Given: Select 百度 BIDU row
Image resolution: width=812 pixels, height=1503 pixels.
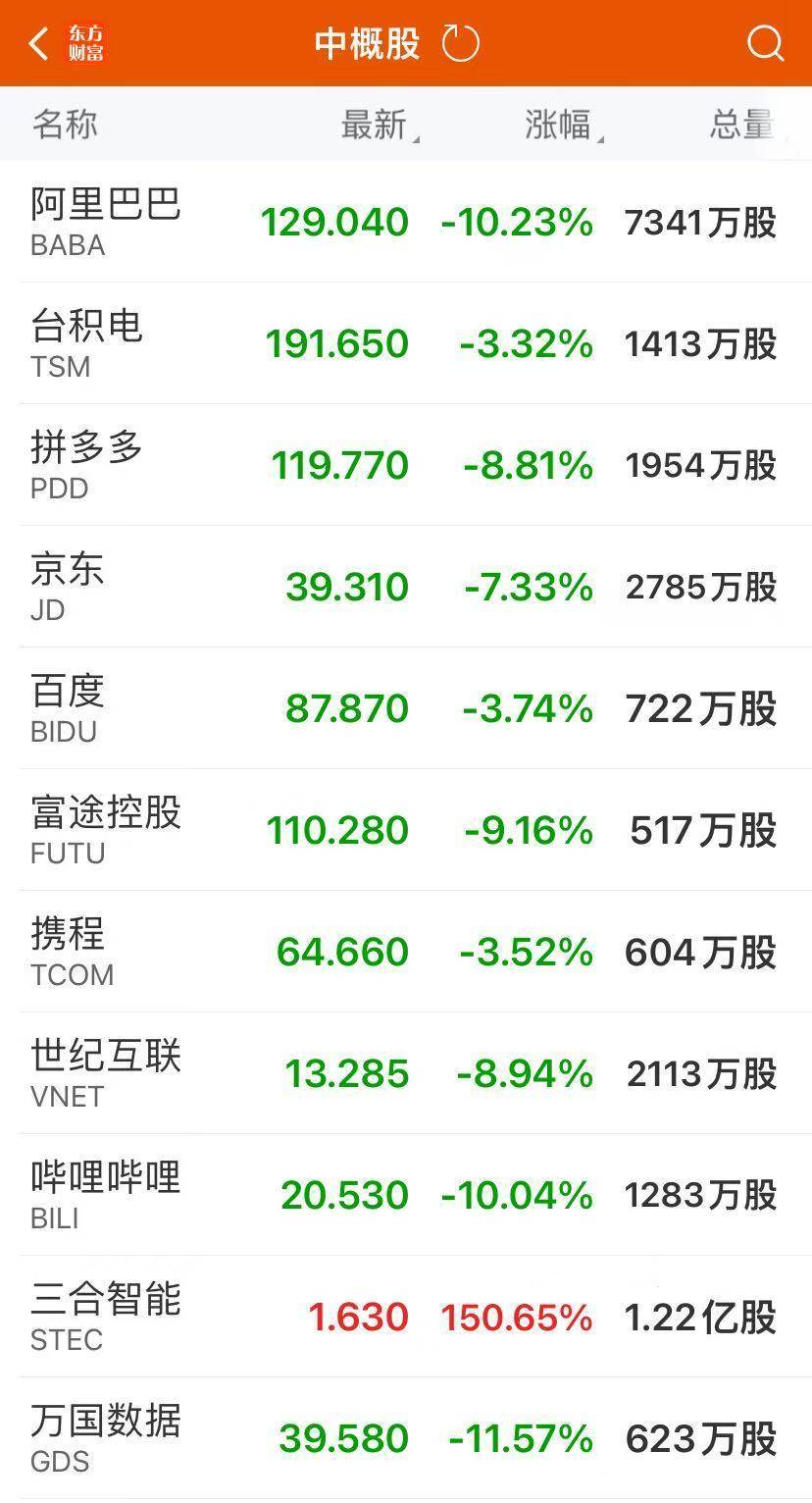Looking at the screenshot, I should click(406, 708).
